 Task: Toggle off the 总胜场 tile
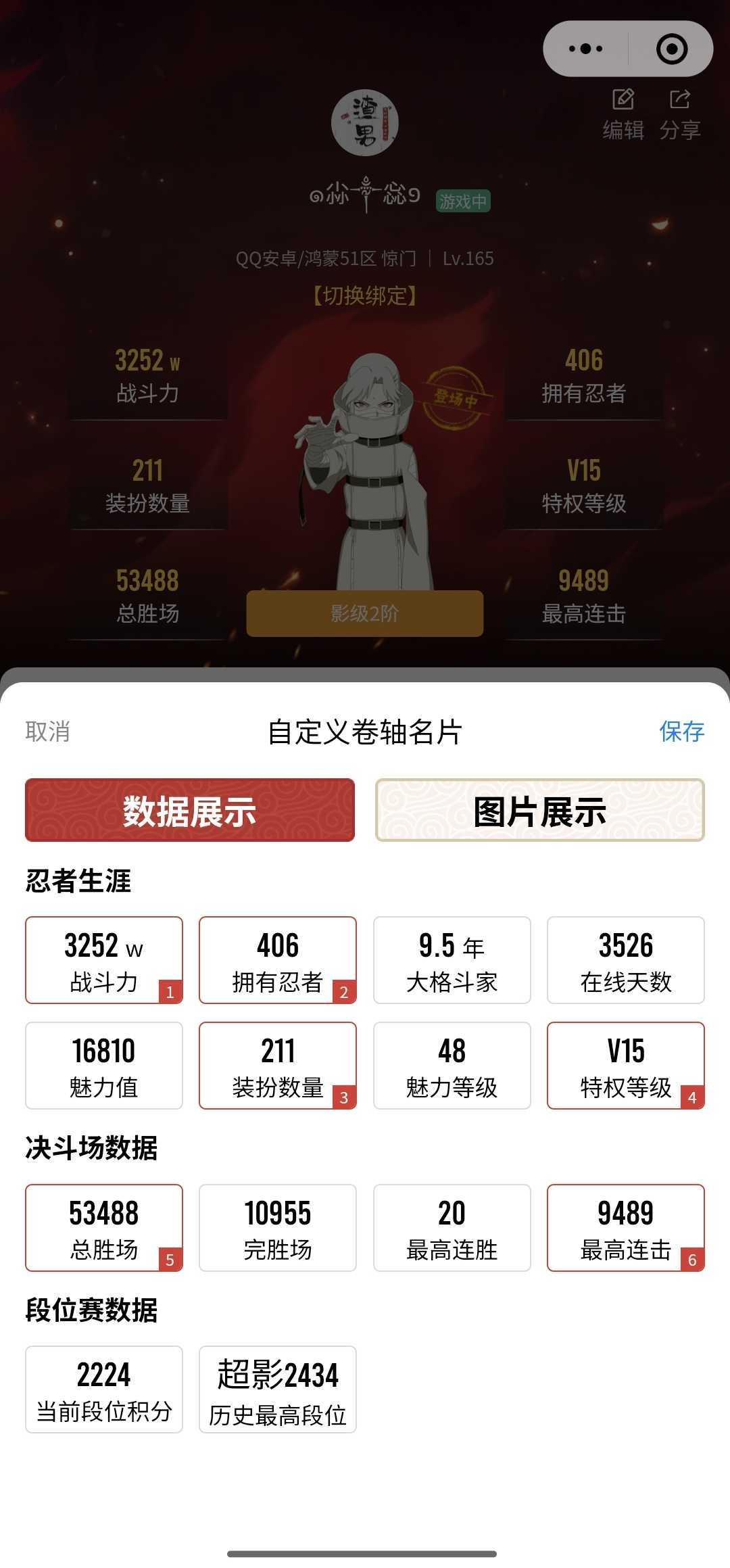104,1228
